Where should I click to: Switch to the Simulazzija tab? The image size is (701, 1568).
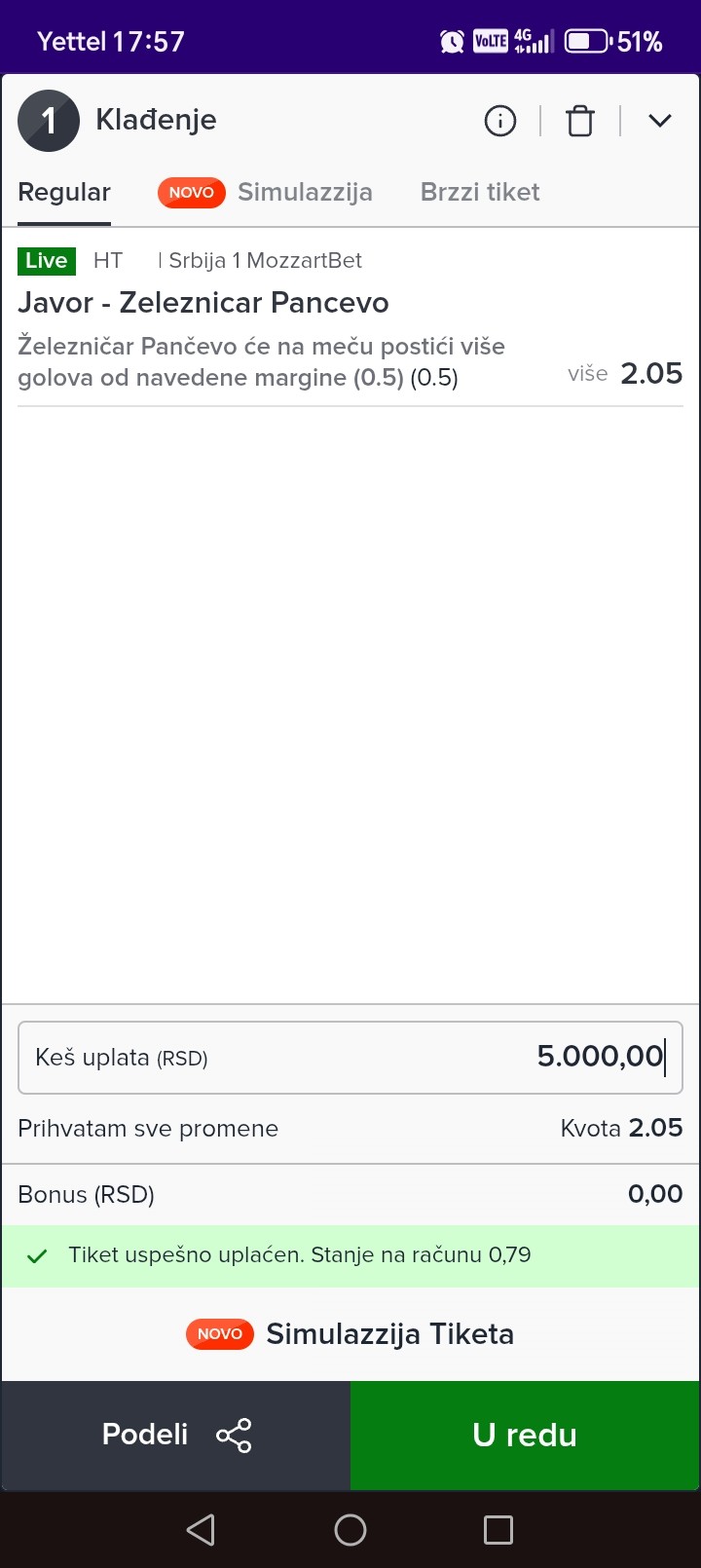pyautogui.click(x=305, y=193)
